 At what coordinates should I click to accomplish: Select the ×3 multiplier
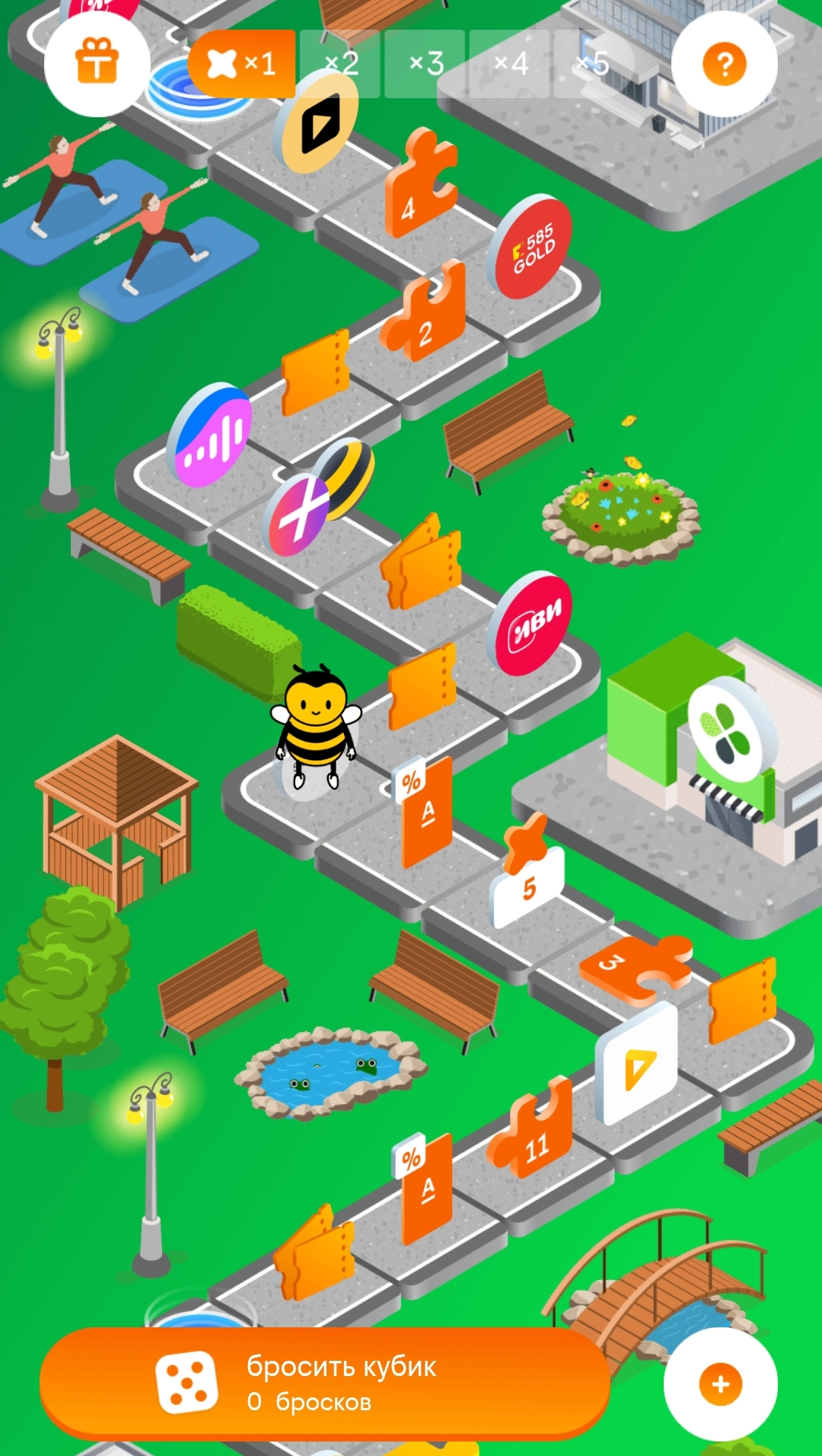click(x=425, y=64)
